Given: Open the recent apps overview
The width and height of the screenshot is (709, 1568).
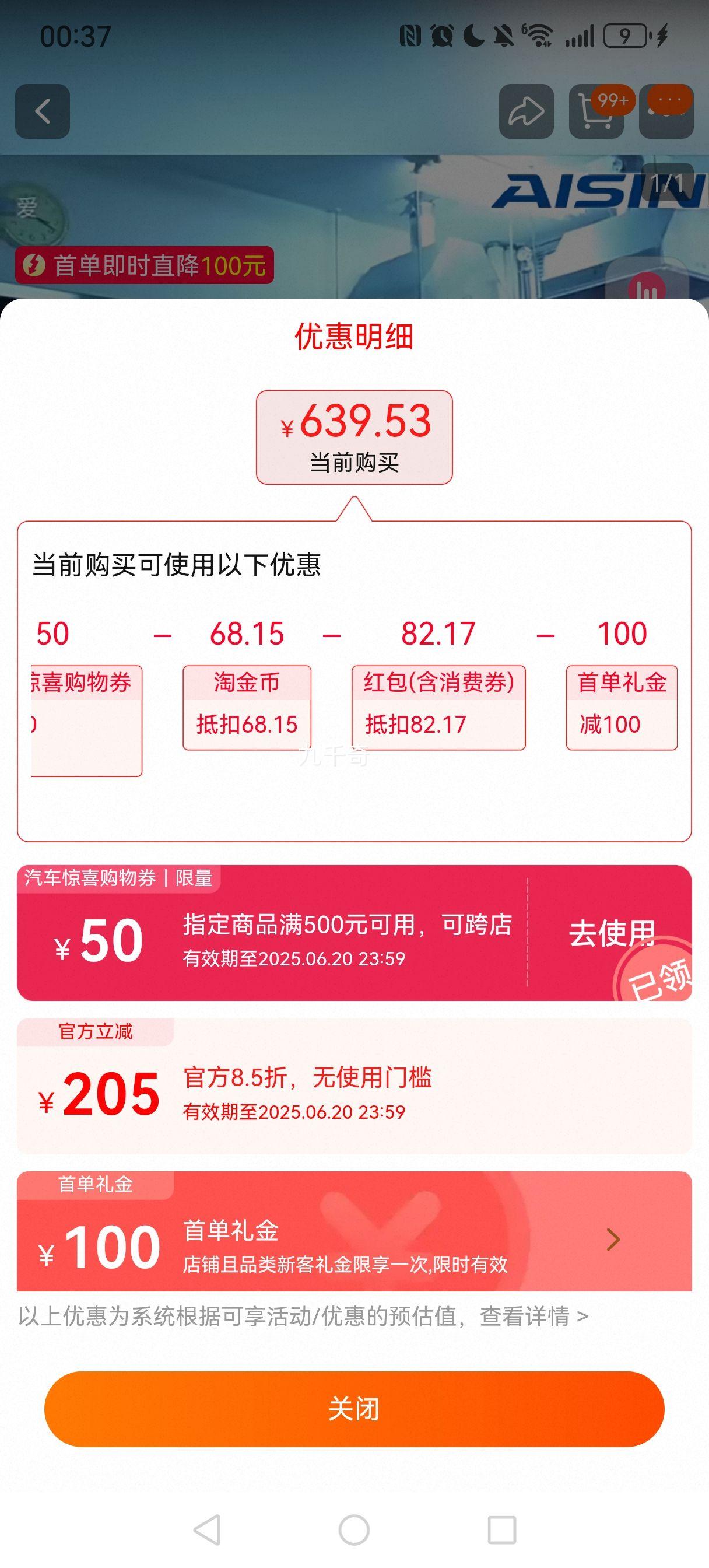Looking at the screenshot, I should pyautogui.click(x=502, y=1530).
